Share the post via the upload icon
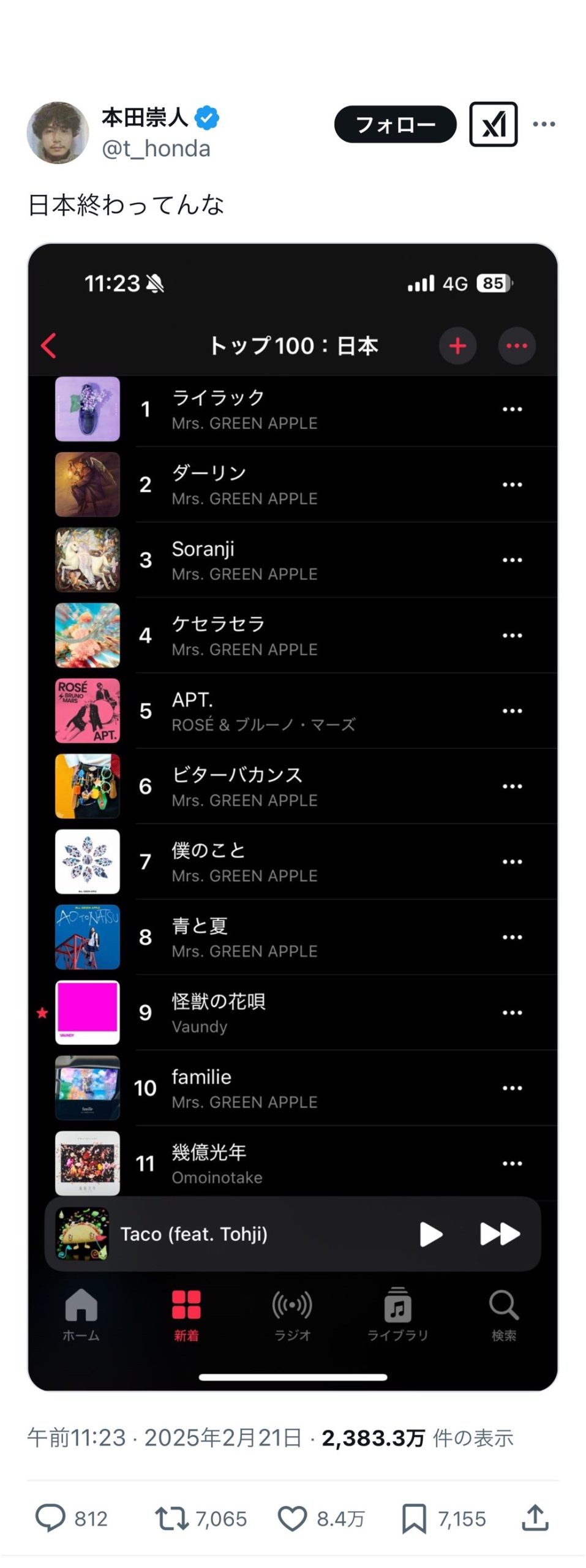 (535, 1518)
